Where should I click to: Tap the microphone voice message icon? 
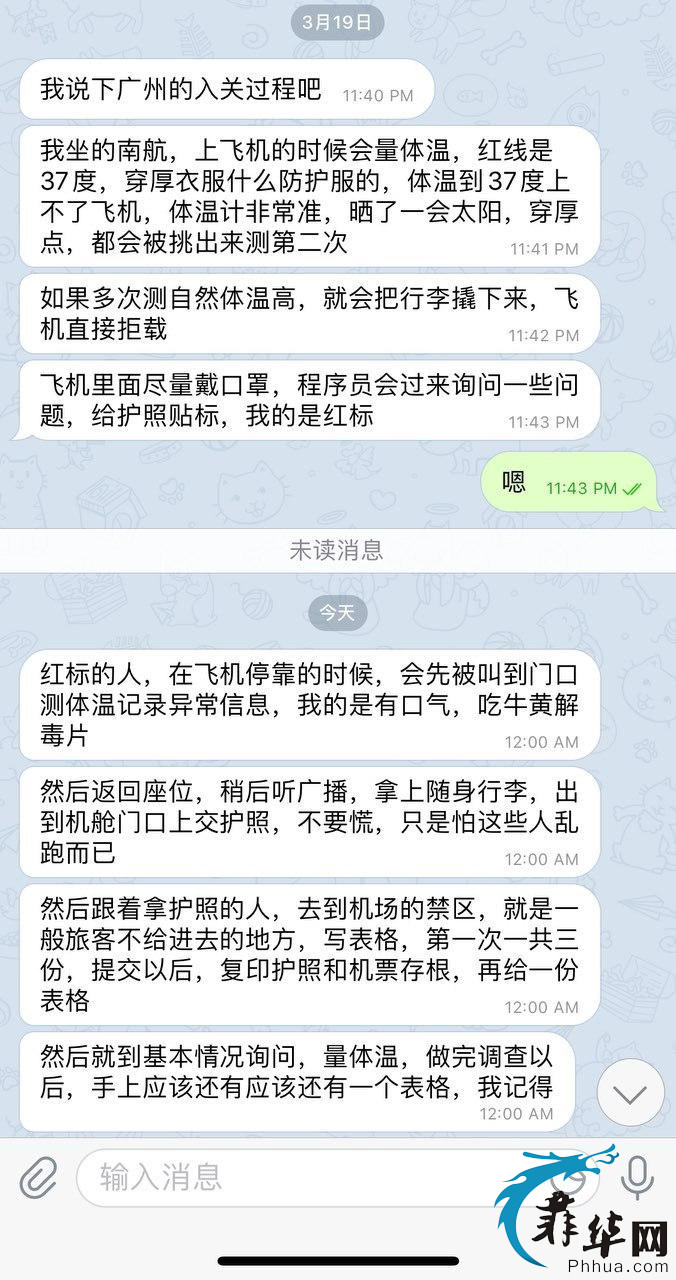[x=637, y=1176]
